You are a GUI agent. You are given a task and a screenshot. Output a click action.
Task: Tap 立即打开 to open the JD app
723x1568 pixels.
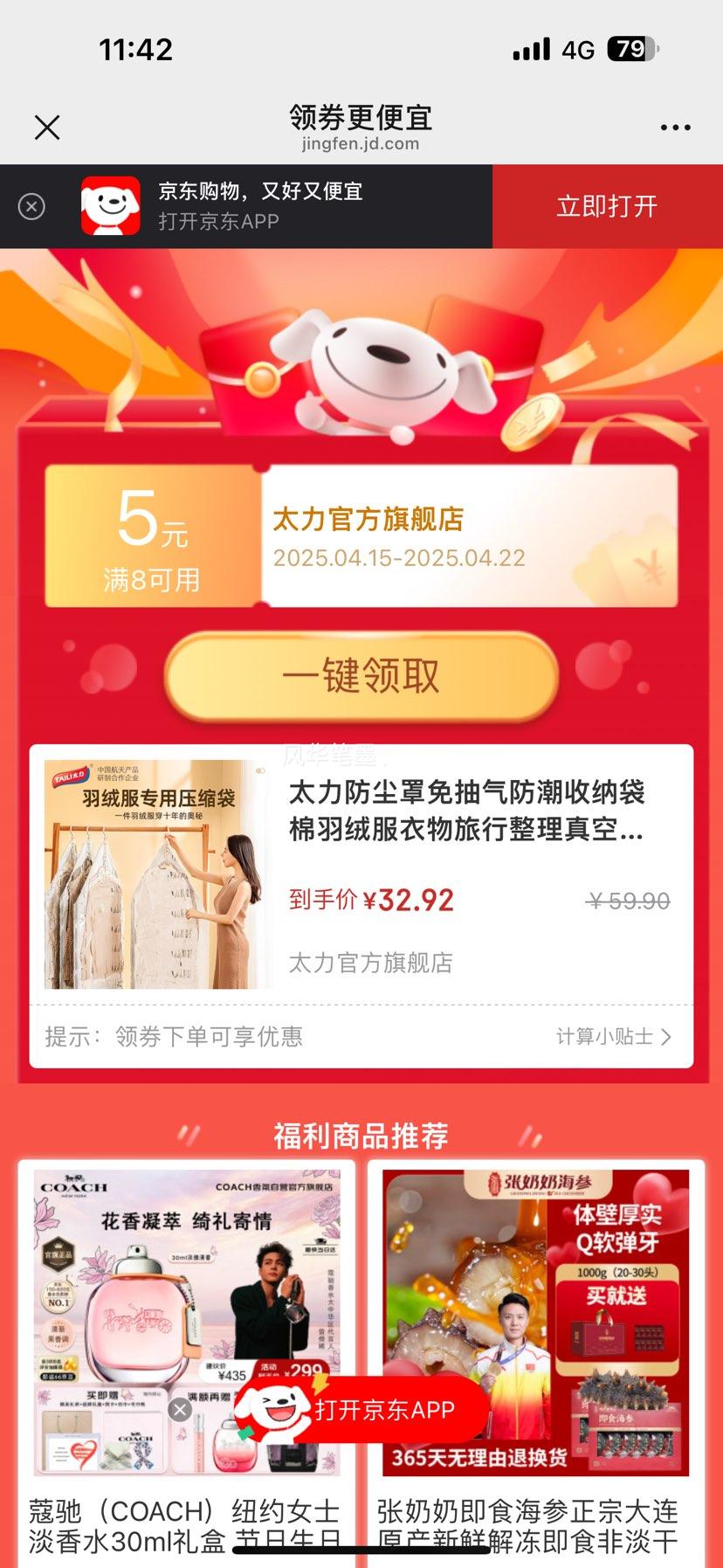tap(606, 207)
